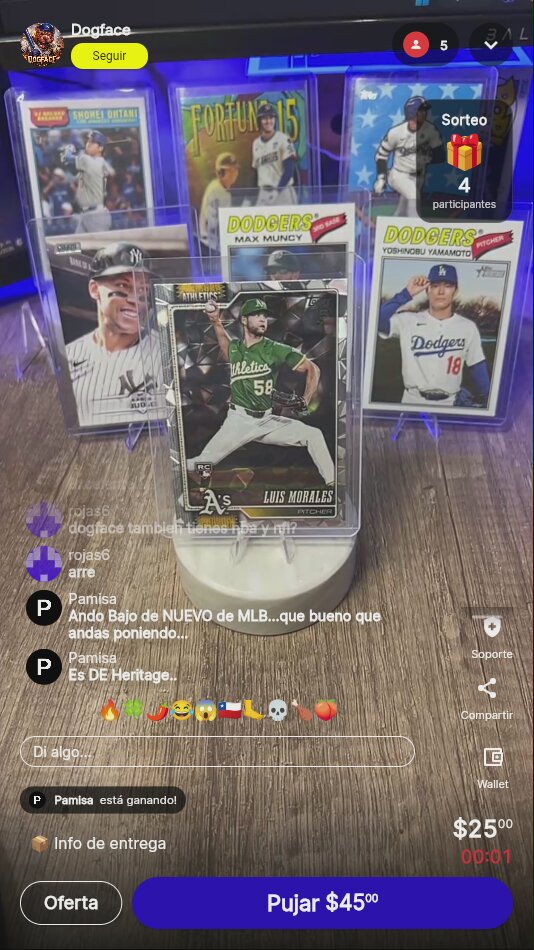Open Pamisa's profile from the 'Es DE Heritage..' message

click(x=44, y=666)
